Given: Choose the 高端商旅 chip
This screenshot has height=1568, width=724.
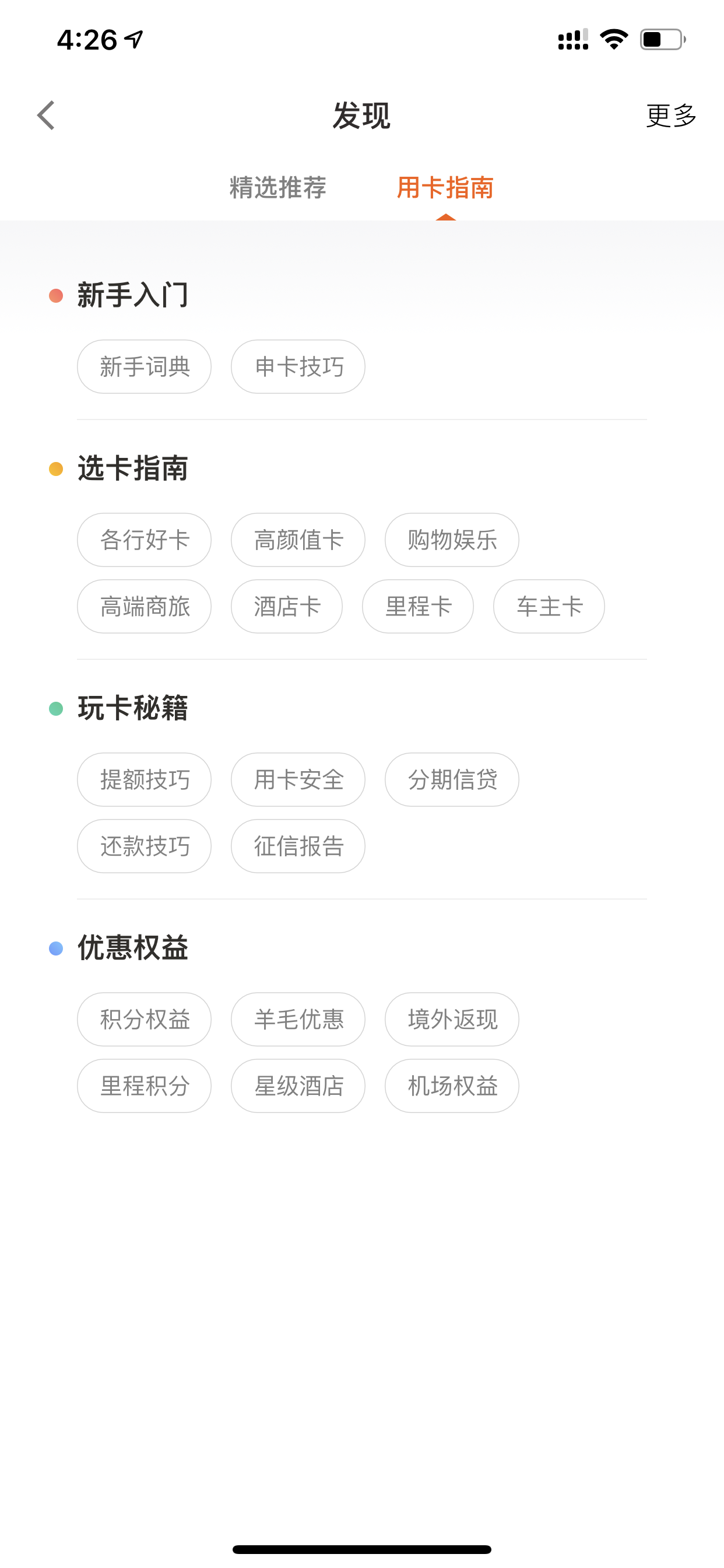Looking at the screenshot, I should 144,606.
